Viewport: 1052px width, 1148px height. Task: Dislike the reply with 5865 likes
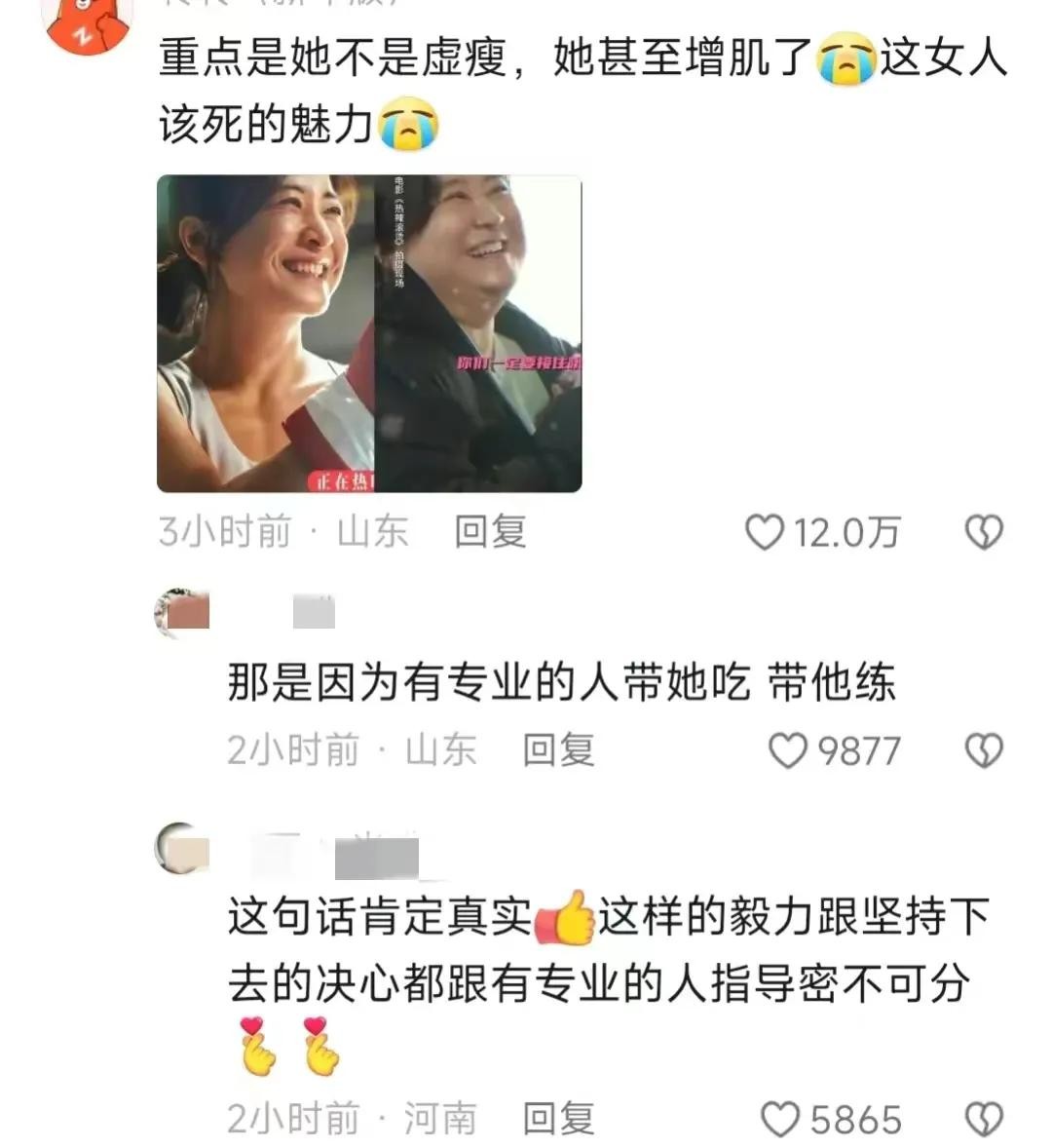coord(983,1119)
